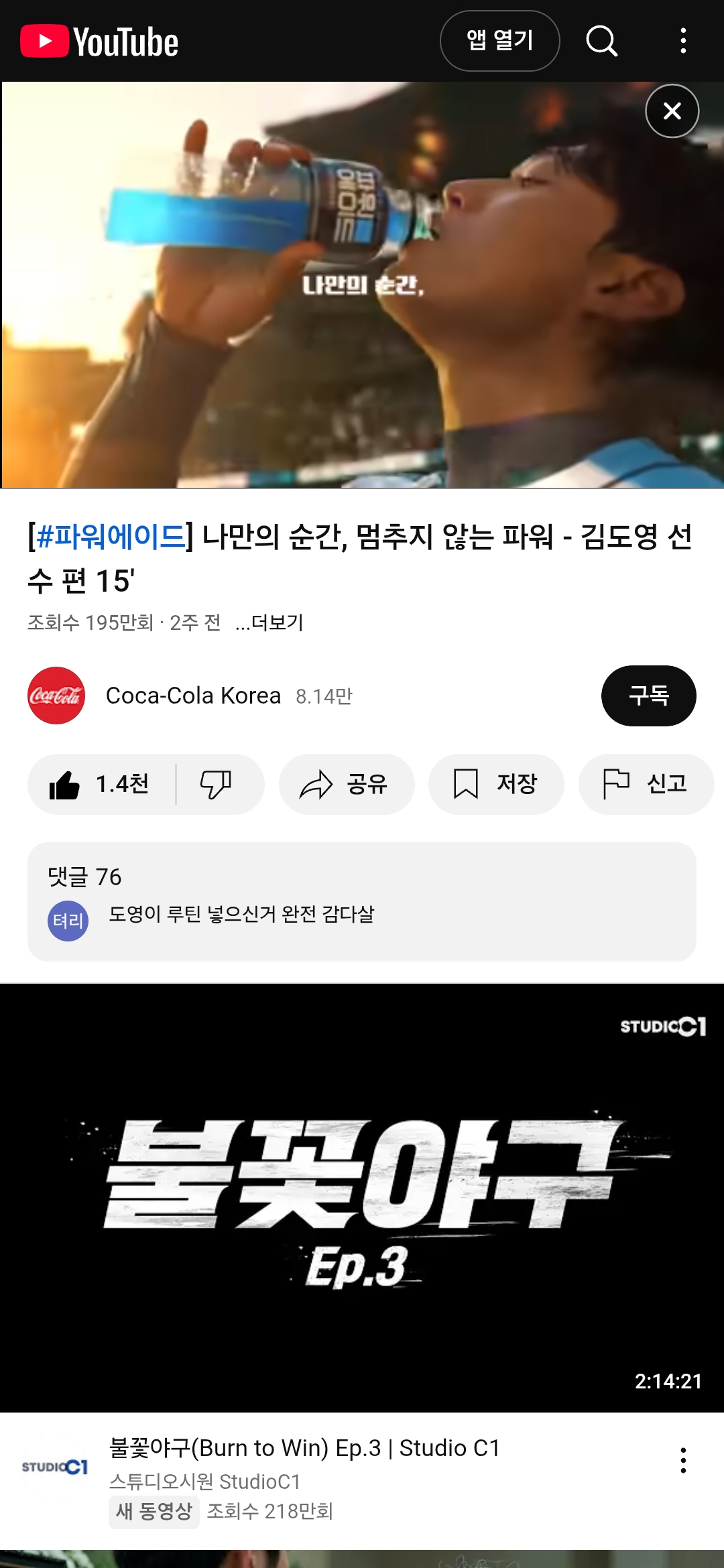724x1568 pixels.
Task: Tap the #파워에이드 hashtag link
Action: [x=111, y=537]
